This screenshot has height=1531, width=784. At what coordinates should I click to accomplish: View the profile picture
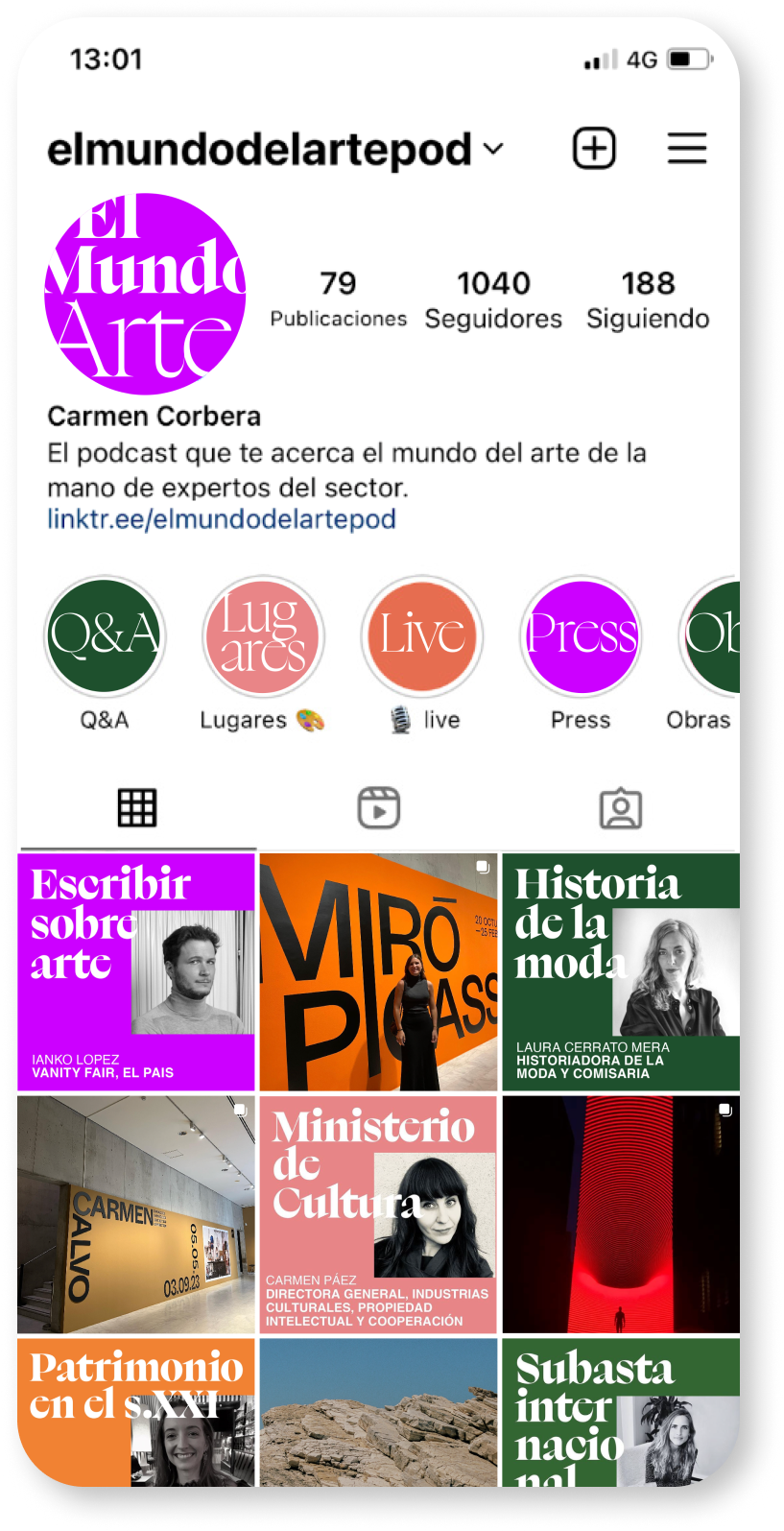point(145,294)
